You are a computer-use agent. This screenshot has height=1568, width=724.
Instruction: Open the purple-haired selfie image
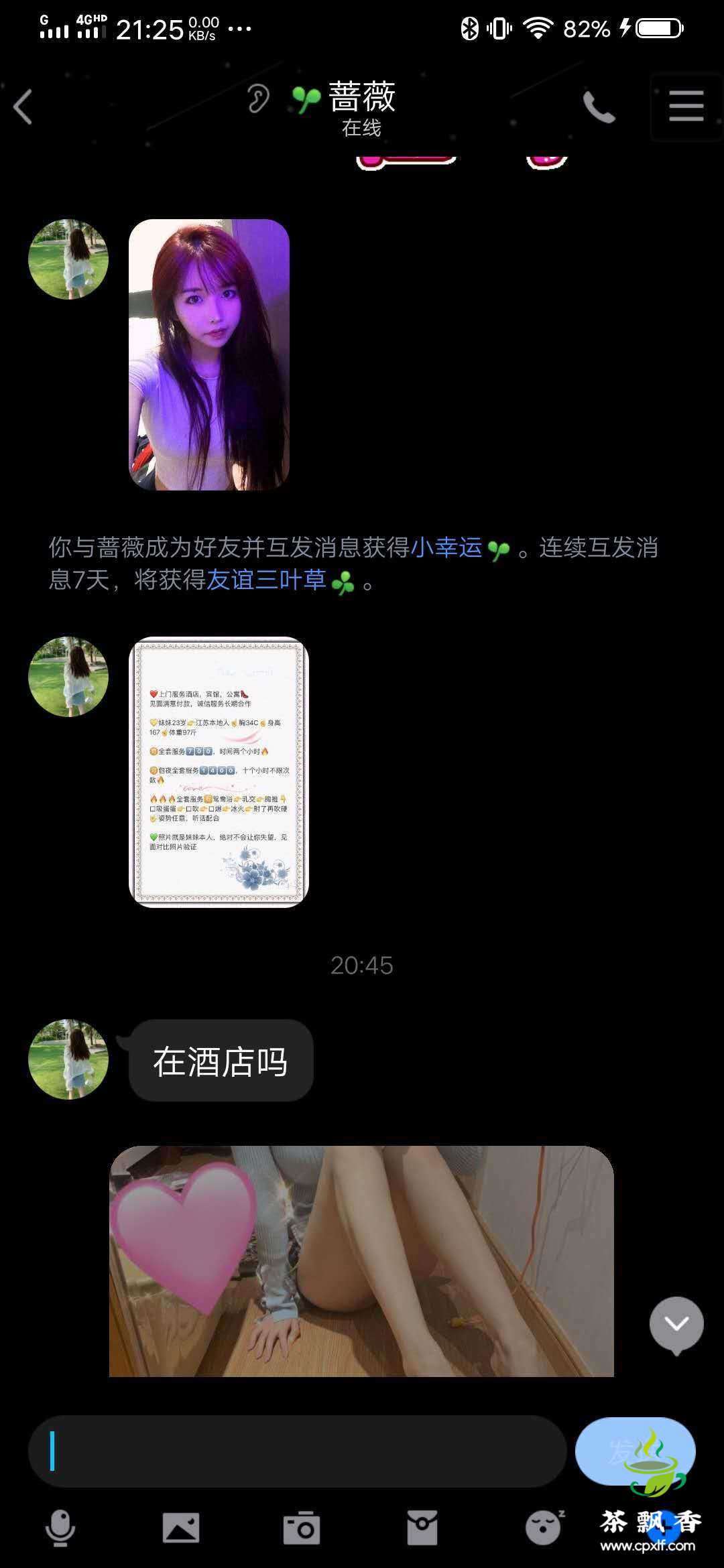pyautogui.click(x=209, y=354)
